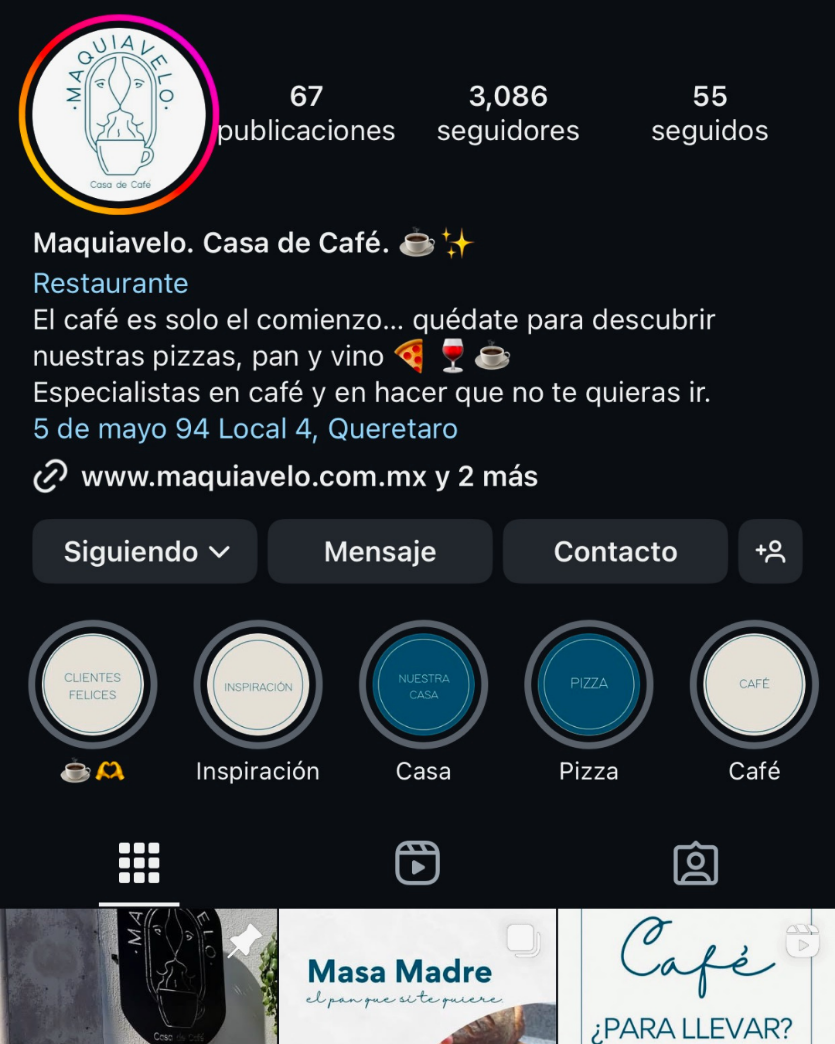
Task: Open the 5 de mayo 94 address link
Action: tap(245, 429)
